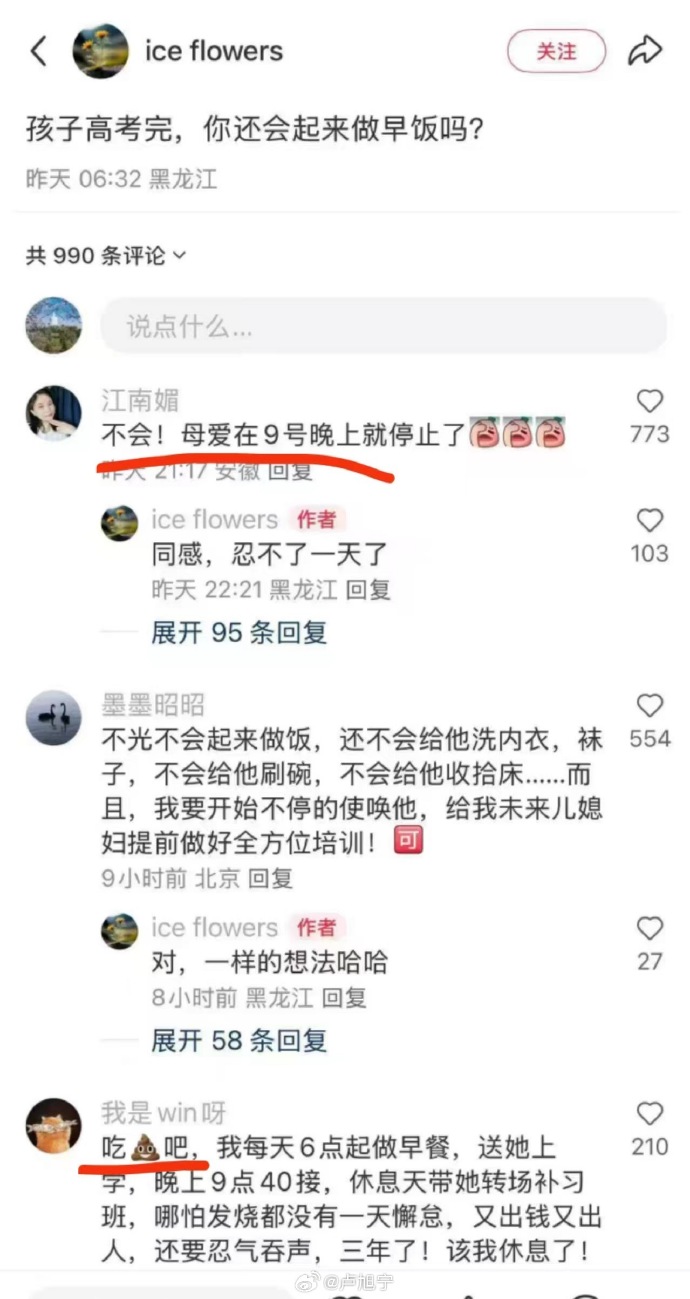Like 墨墨昭昭's comment
The height and width of the screenshot is (1299, 690).
tap(650, 706)
